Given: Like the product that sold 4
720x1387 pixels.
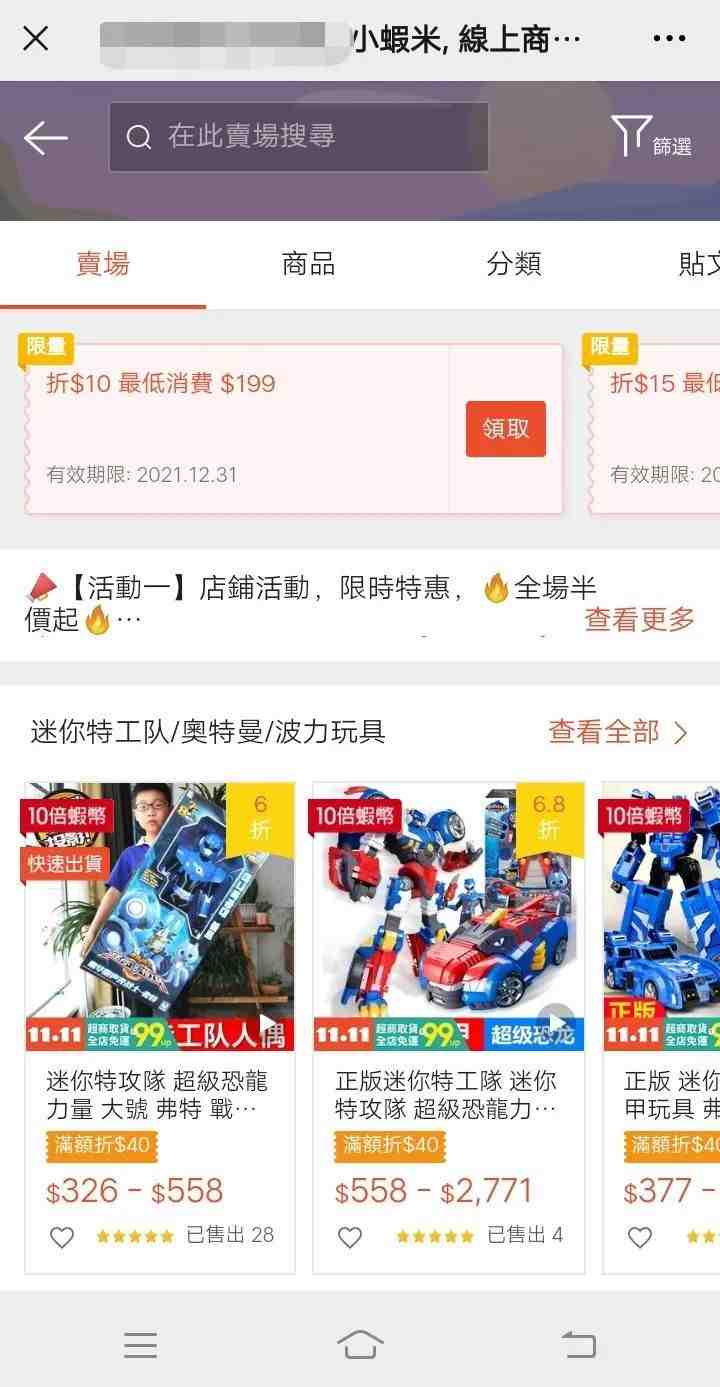Looking at the screenshot, I should 350,1237.
